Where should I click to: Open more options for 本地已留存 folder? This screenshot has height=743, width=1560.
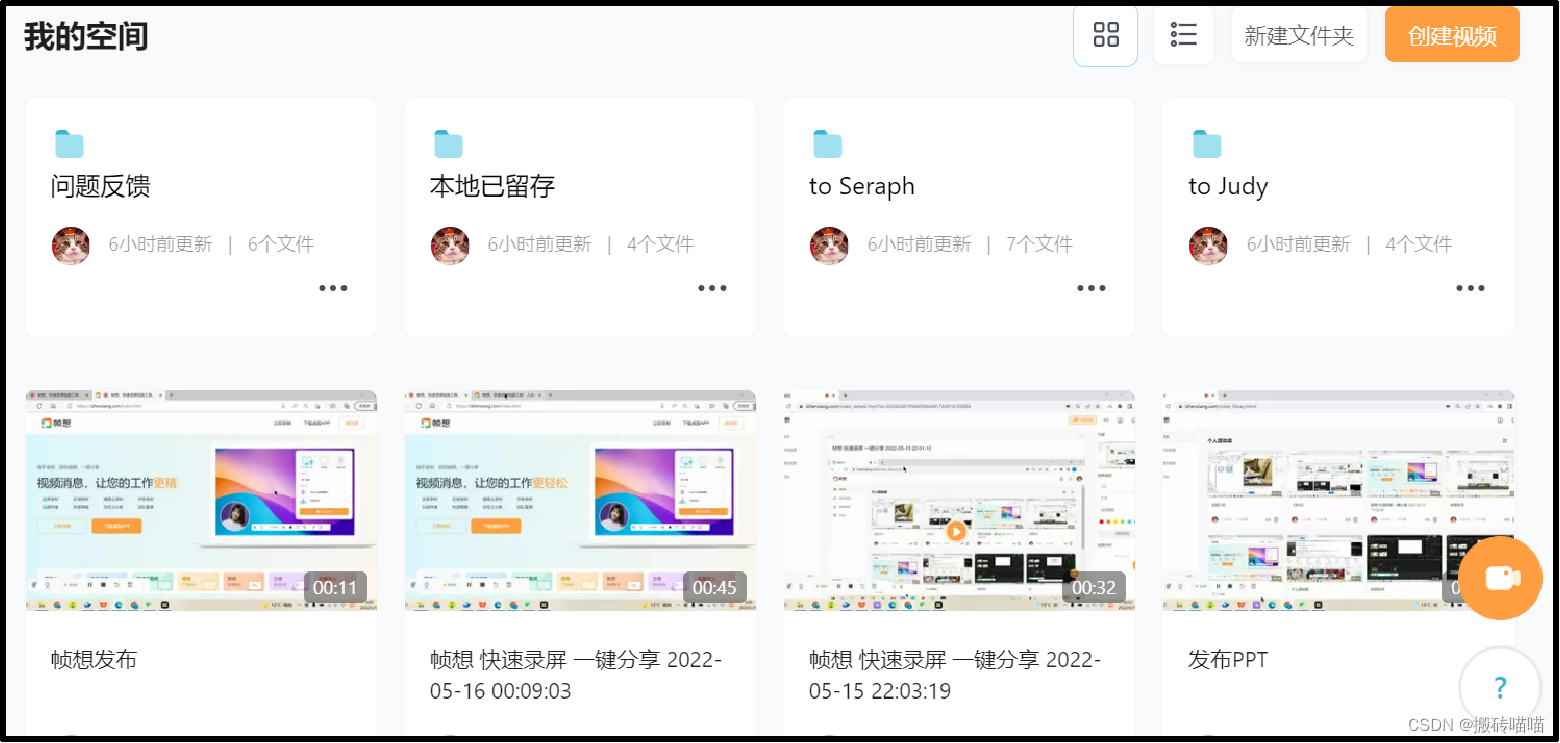712,288
